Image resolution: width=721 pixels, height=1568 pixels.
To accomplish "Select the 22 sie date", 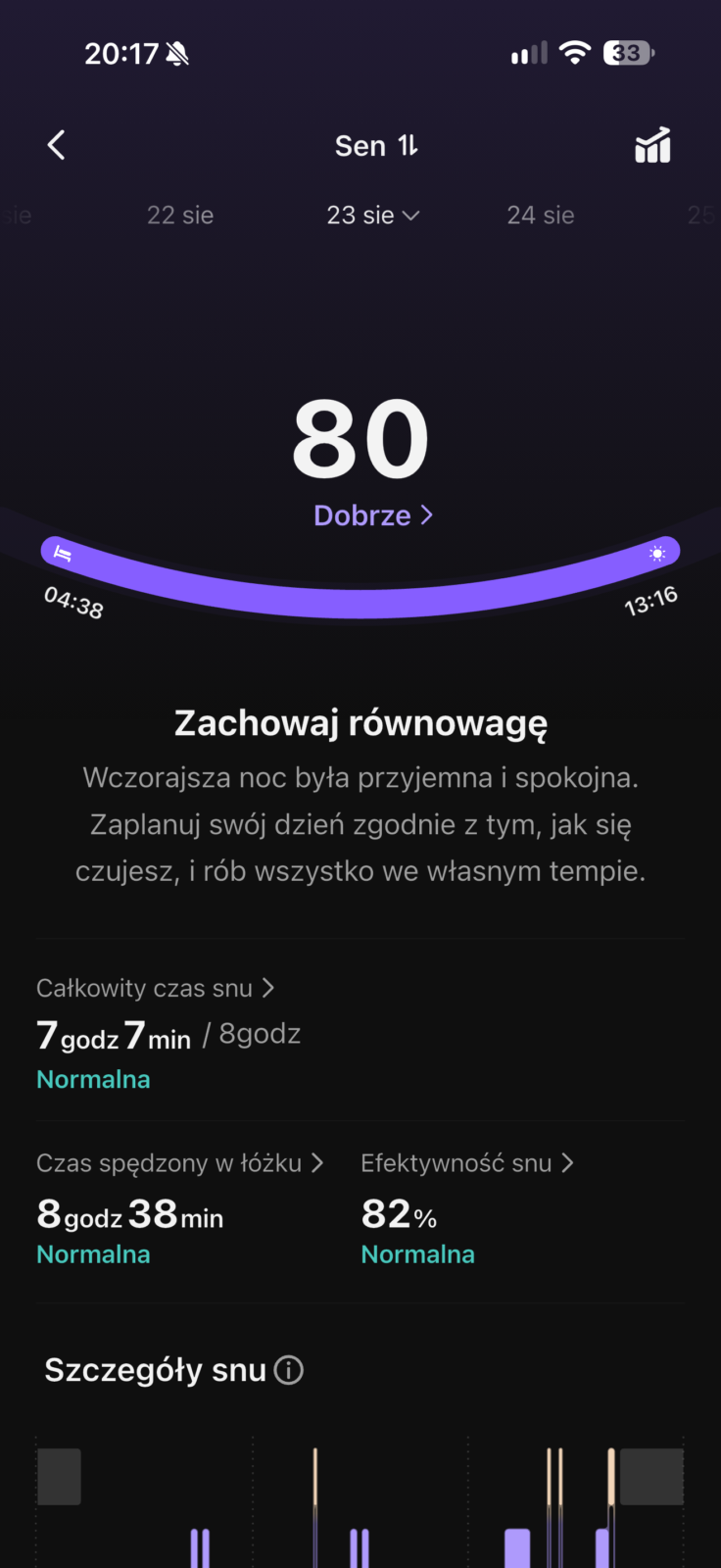I will pyautogui.click(x=180, y=216).
